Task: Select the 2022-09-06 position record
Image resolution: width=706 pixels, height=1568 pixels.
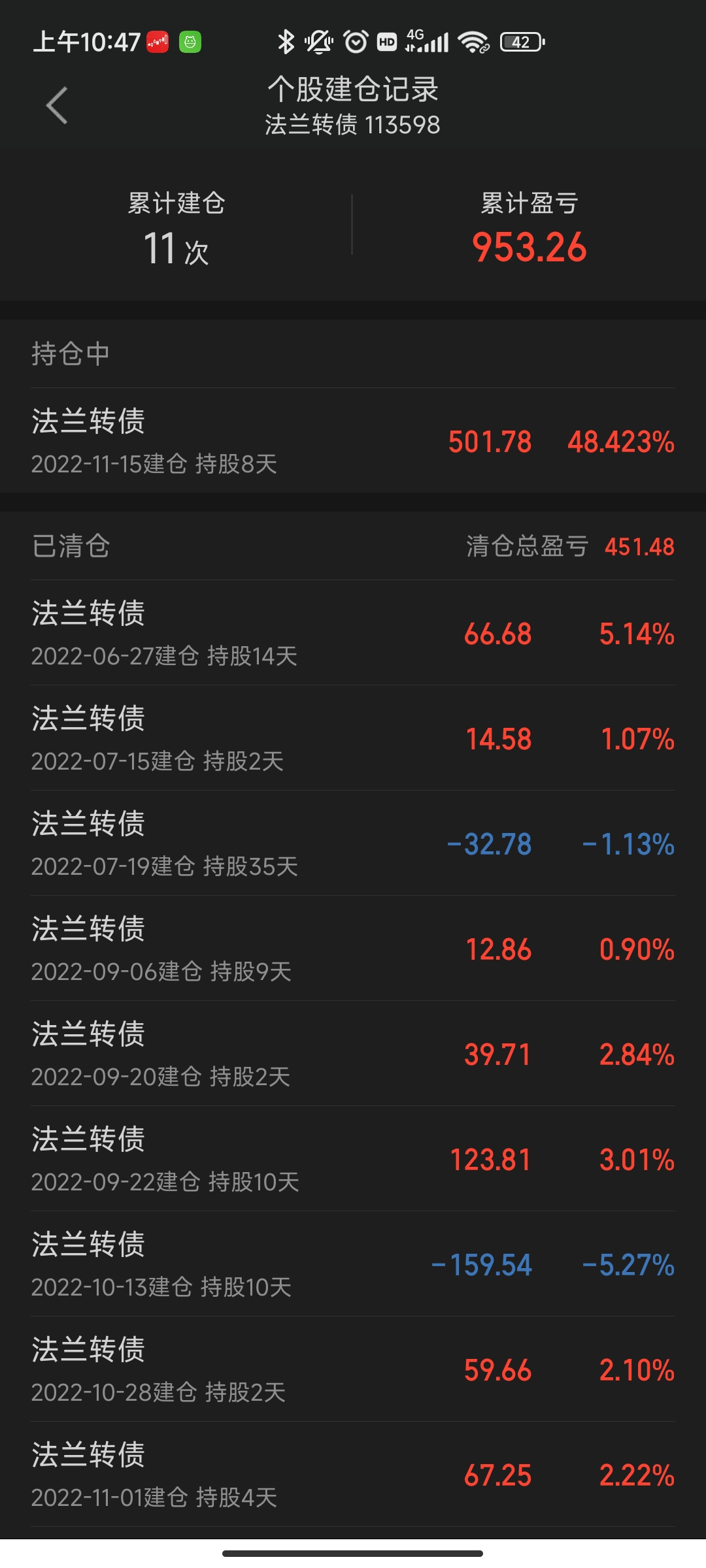Action: pyautogui.click(x=353, y=949)
